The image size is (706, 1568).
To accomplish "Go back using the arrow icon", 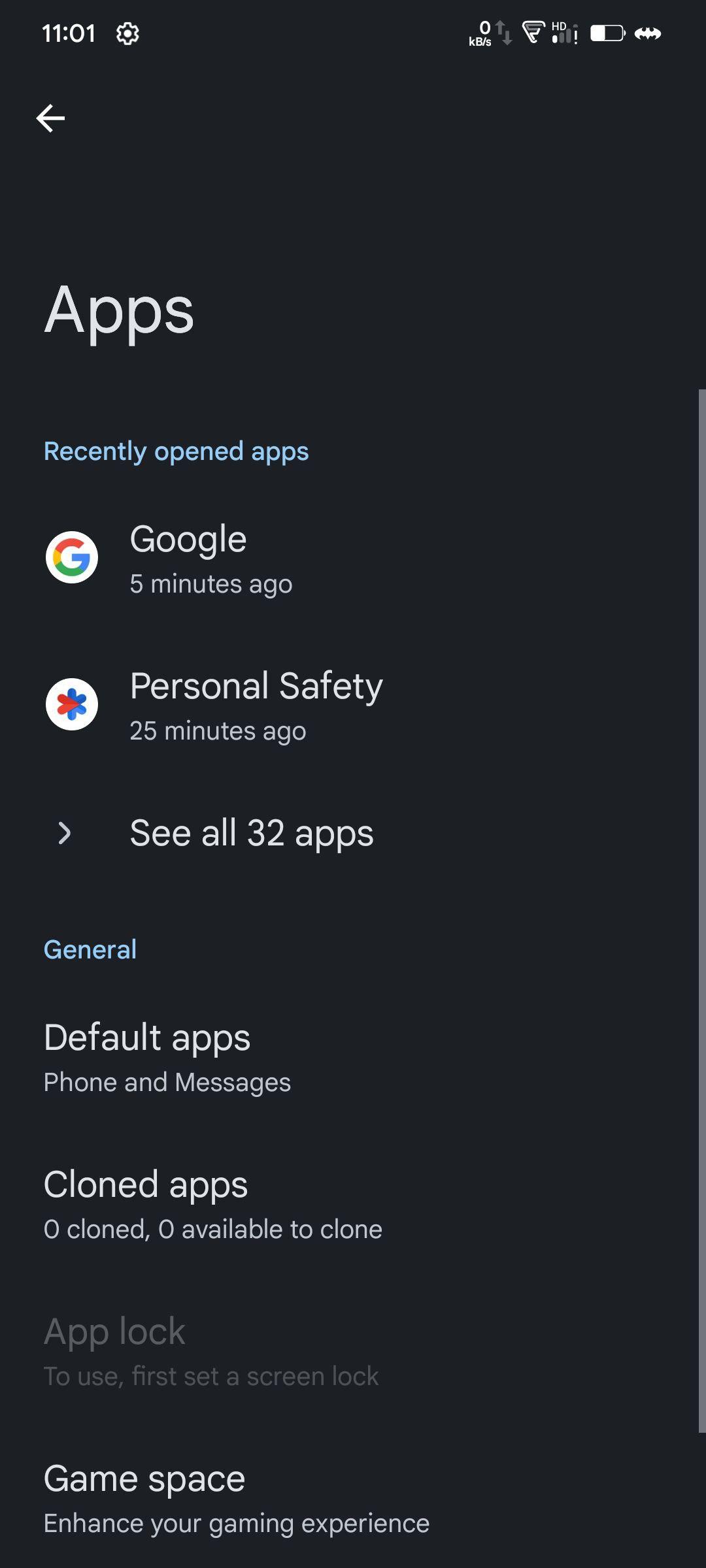I will pos(50,118).
